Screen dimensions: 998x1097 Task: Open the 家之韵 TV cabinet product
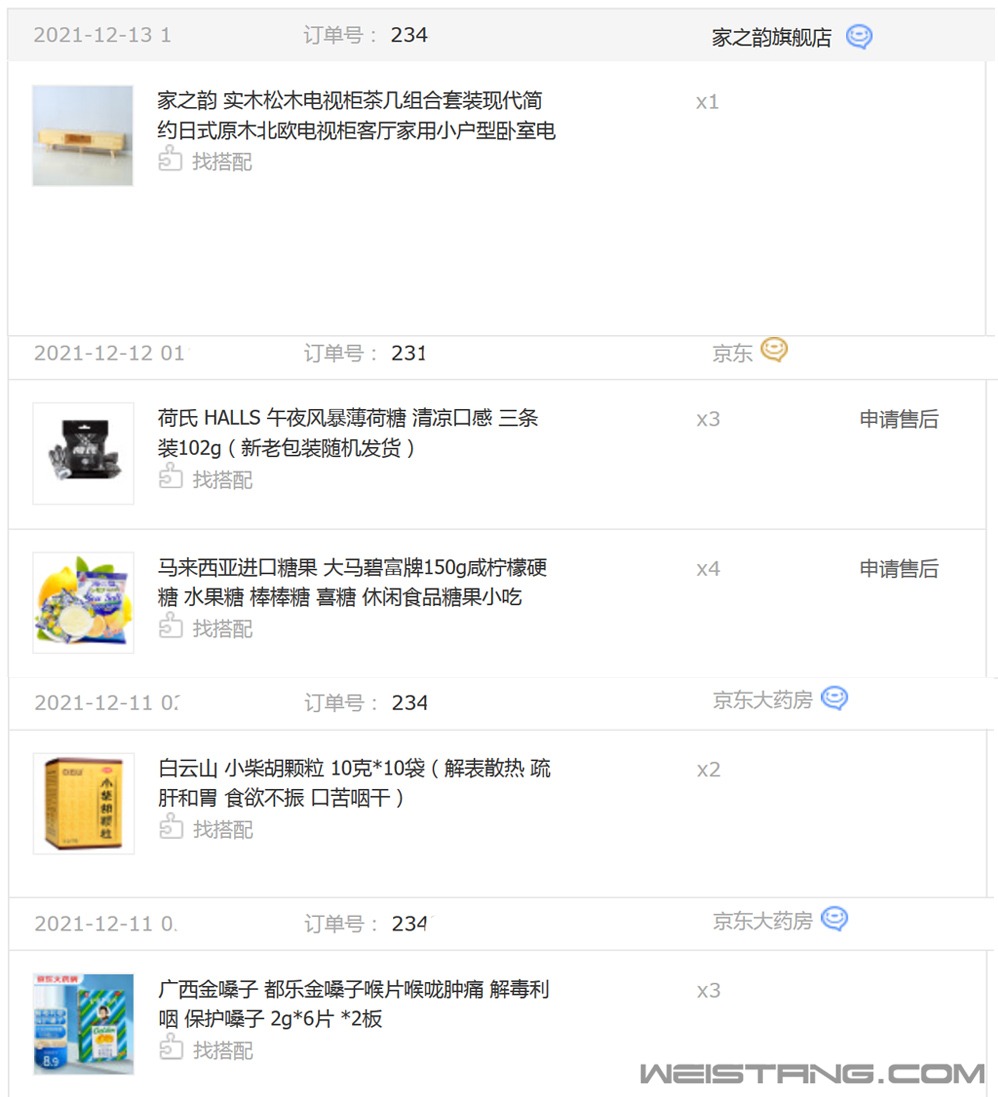[354, 115]
